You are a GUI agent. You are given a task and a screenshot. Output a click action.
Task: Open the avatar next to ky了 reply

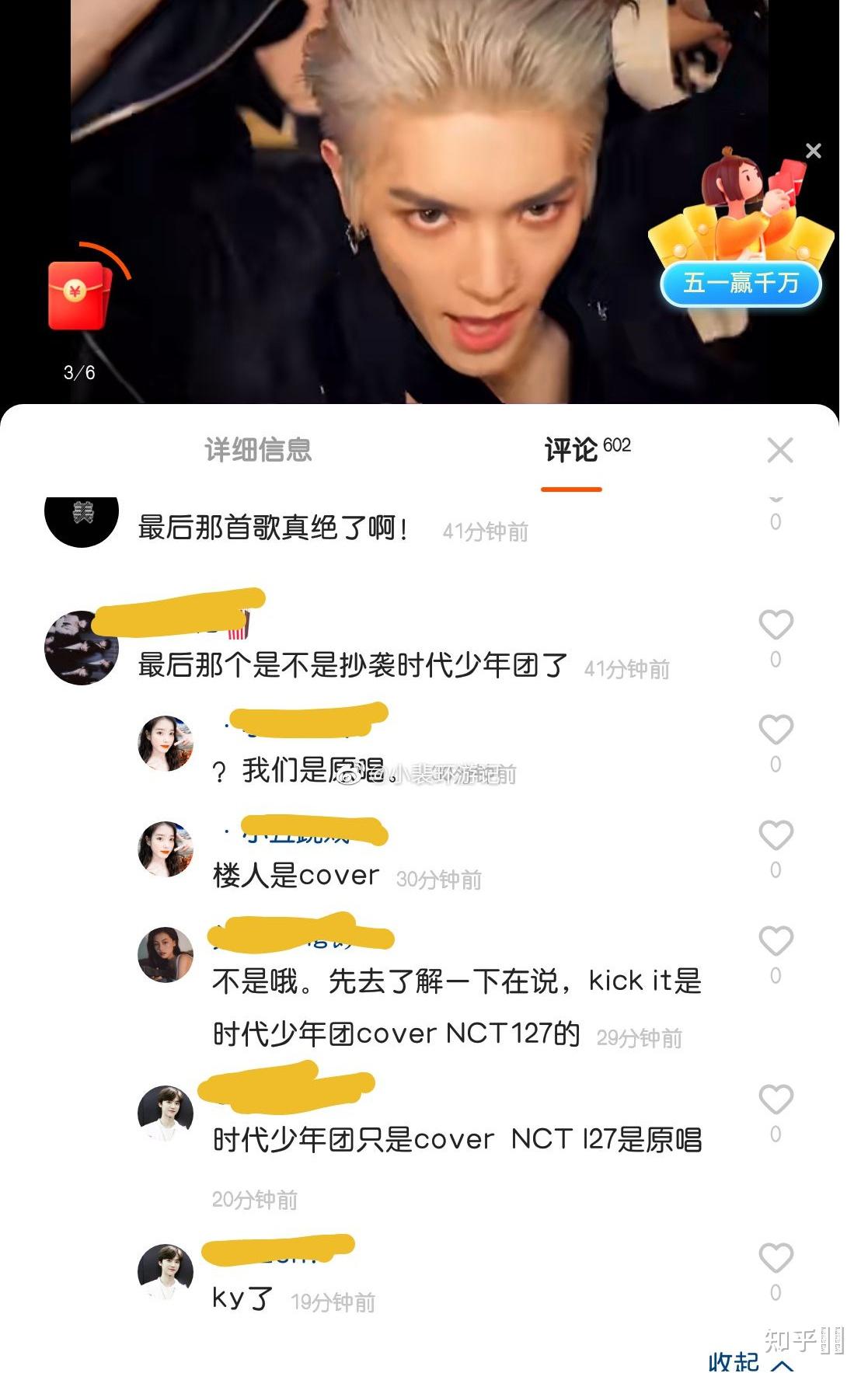coord(166,1272)
